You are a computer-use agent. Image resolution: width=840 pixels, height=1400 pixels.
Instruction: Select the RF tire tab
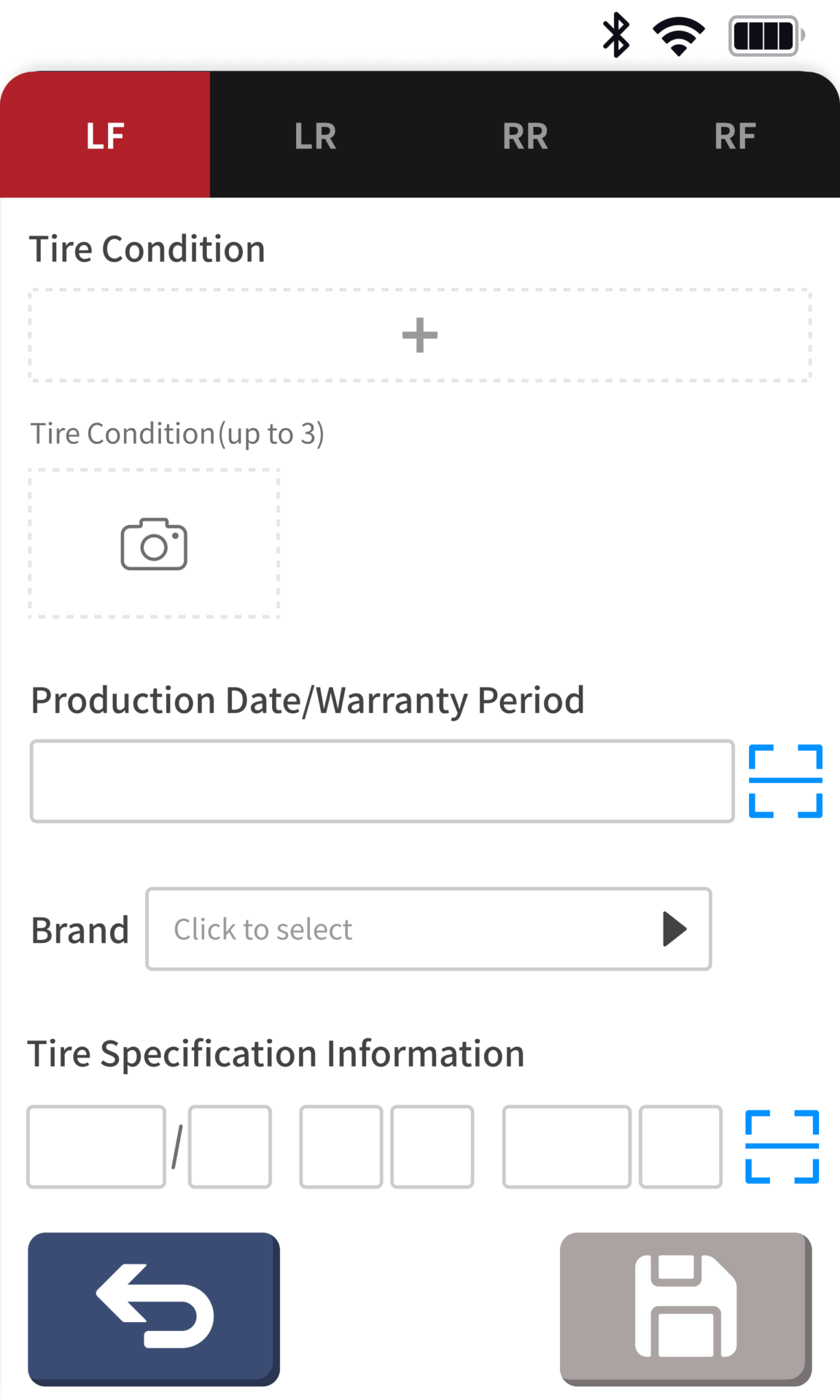[735, 136]
